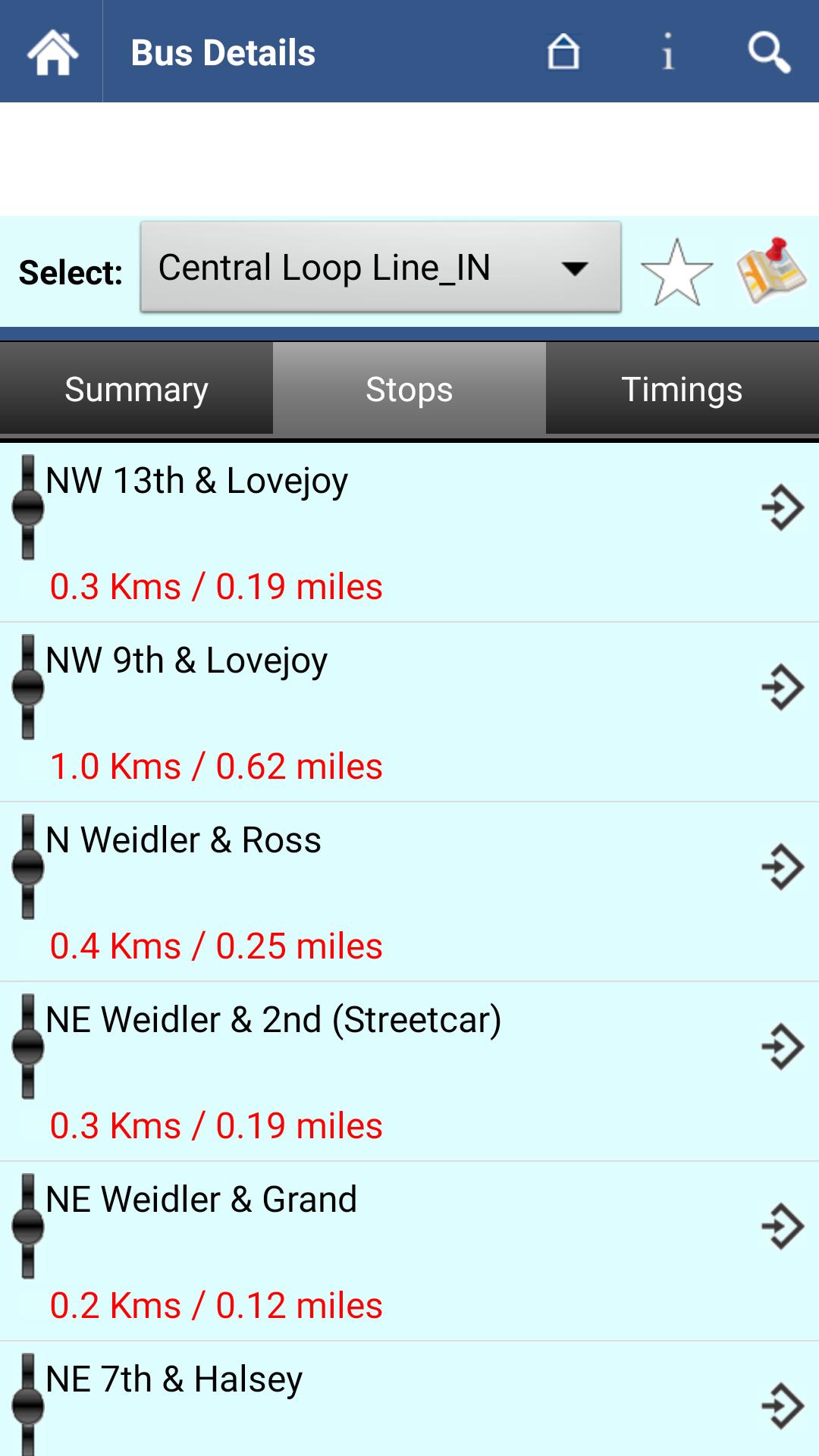The image size is (819, 1456).
Task: Select the Stops tab heading
Action: pyautogui.click(x=409, y=388)
